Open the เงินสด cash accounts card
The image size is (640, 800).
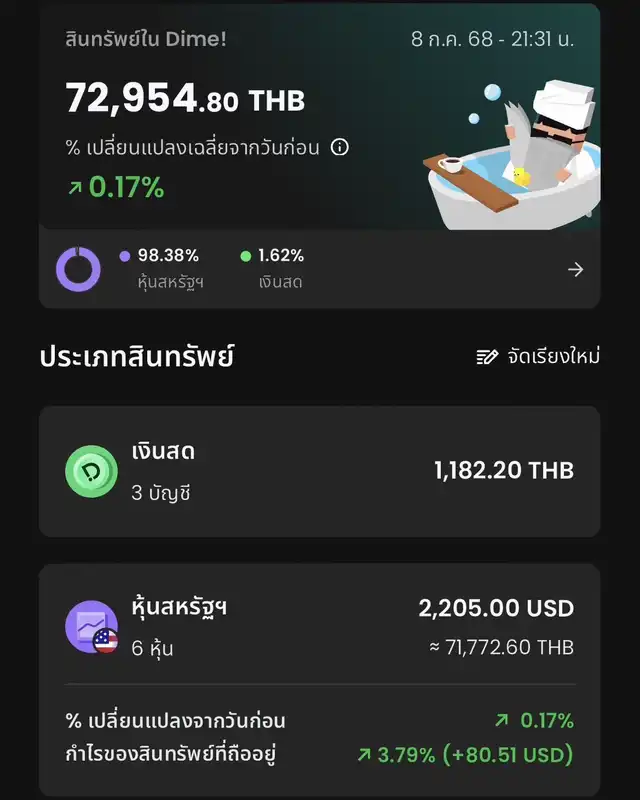click(320, 471)
